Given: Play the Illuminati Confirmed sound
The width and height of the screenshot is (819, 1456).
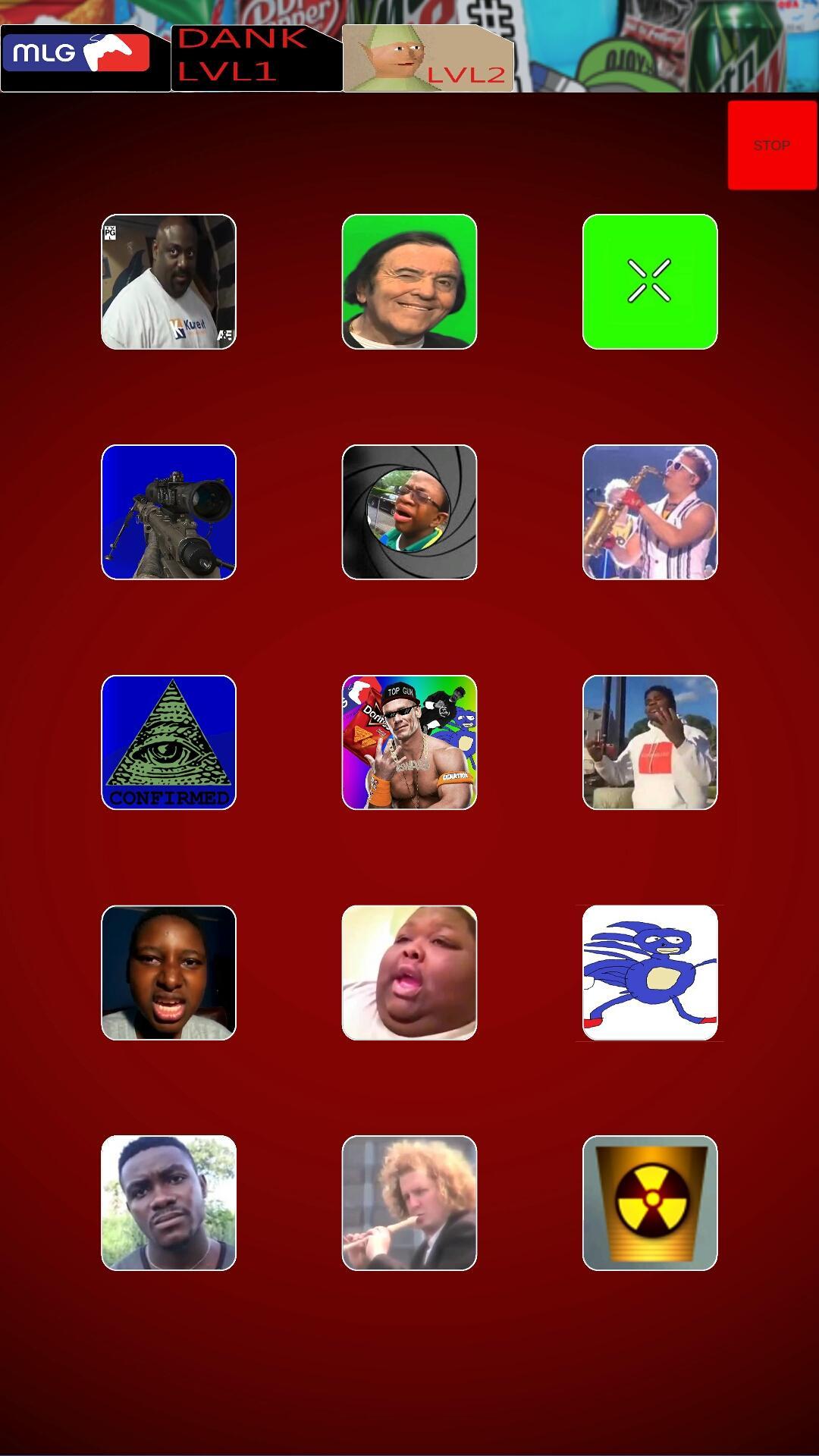Looking at the screenshot, I should pyautogui.click(x=168, y=742).
